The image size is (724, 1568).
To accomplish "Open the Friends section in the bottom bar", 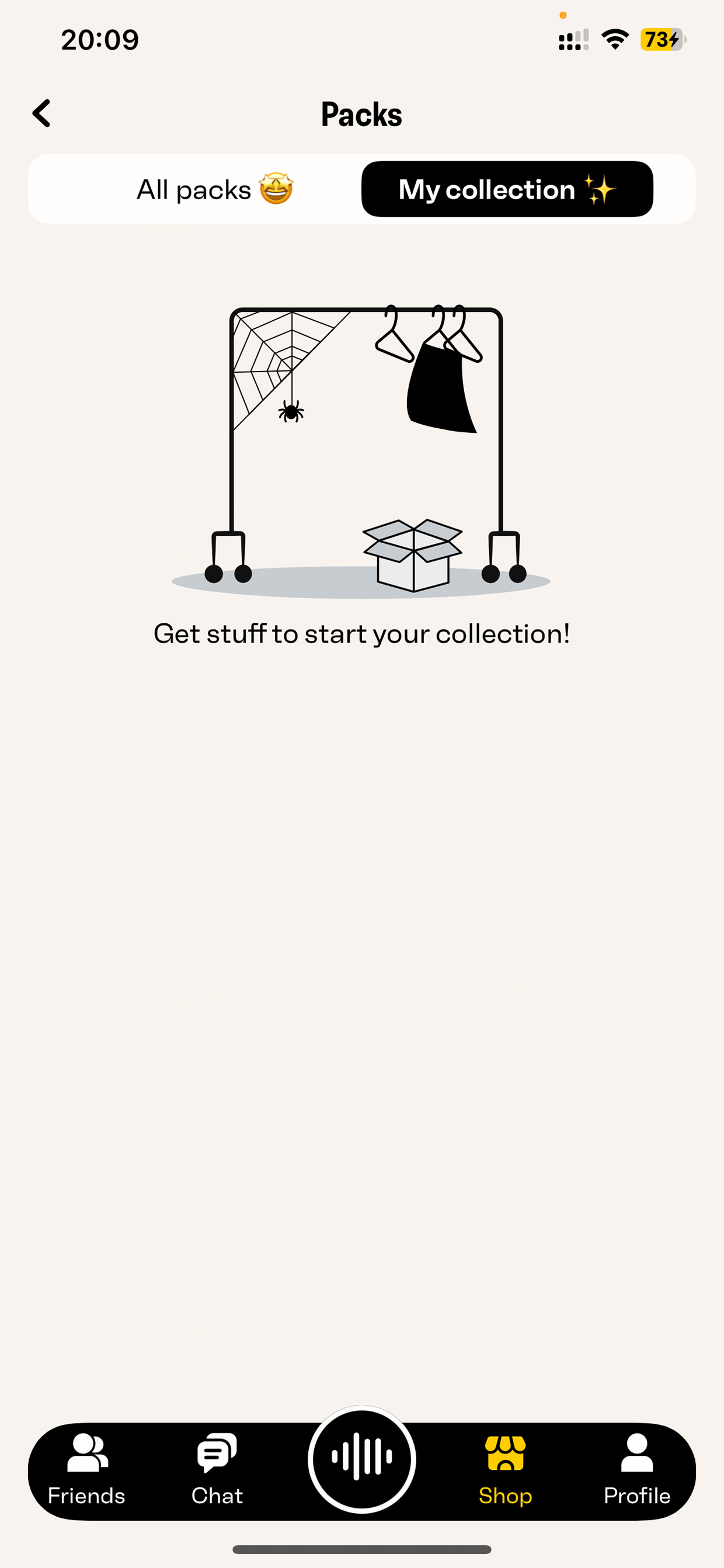I will coord(86,1470).
